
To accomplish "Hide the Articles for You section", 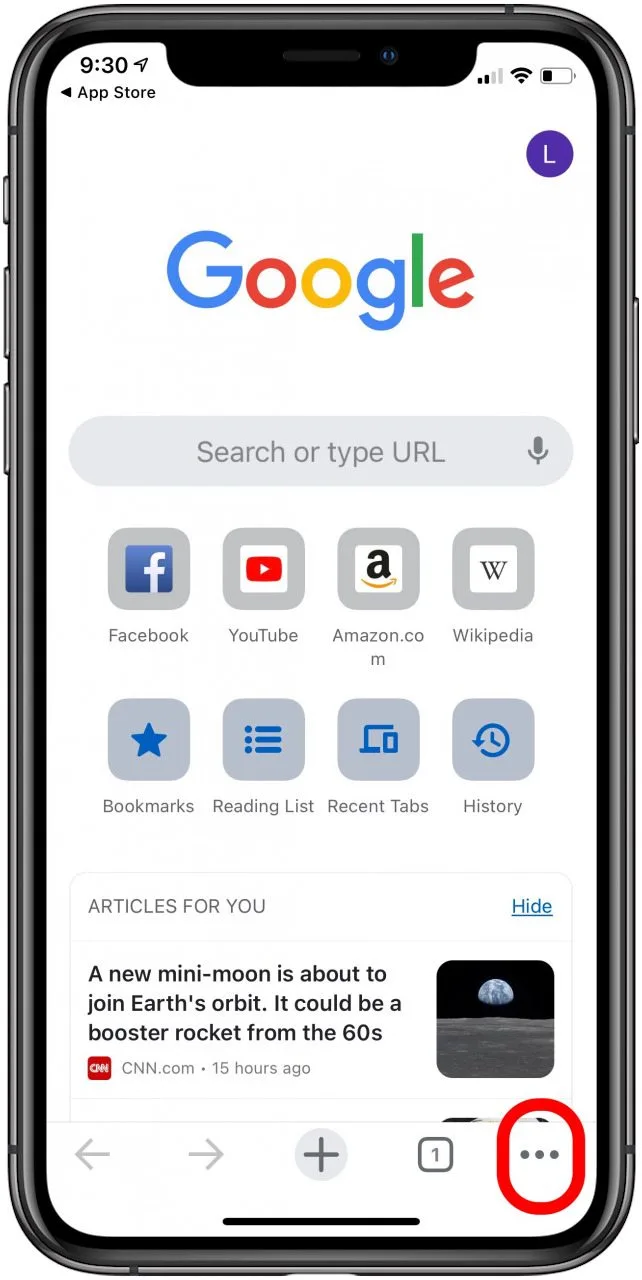I will pyautogui.click(x=531, y=906).
